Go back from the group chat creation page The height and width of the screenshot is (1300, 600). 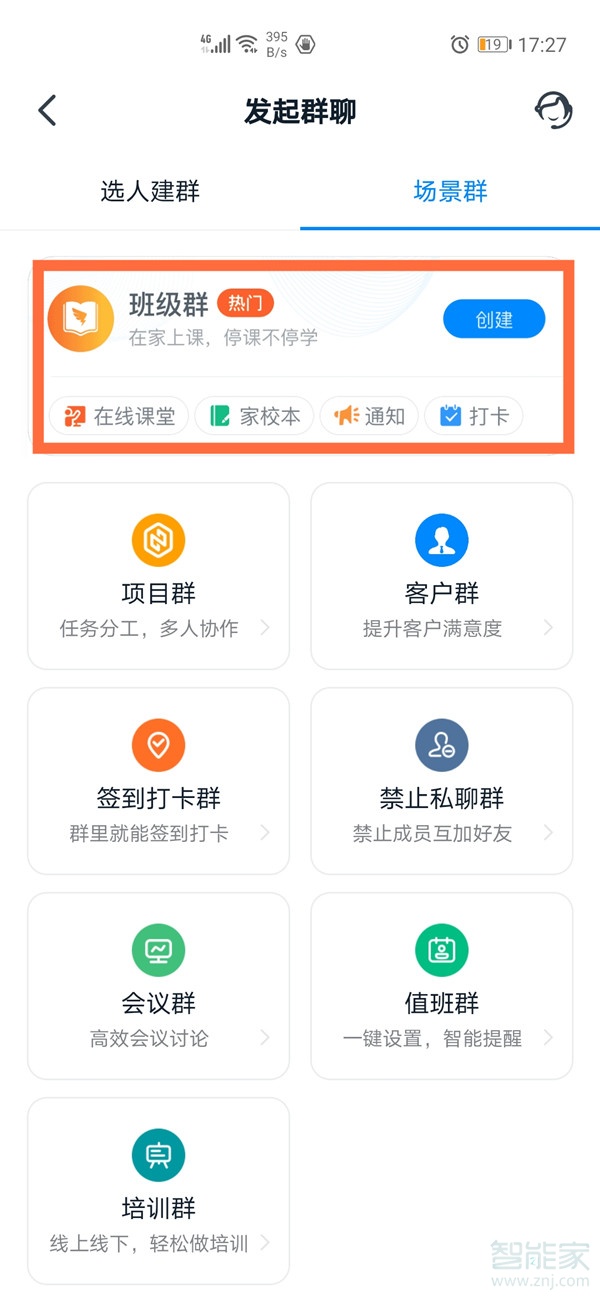pos(47,110)
